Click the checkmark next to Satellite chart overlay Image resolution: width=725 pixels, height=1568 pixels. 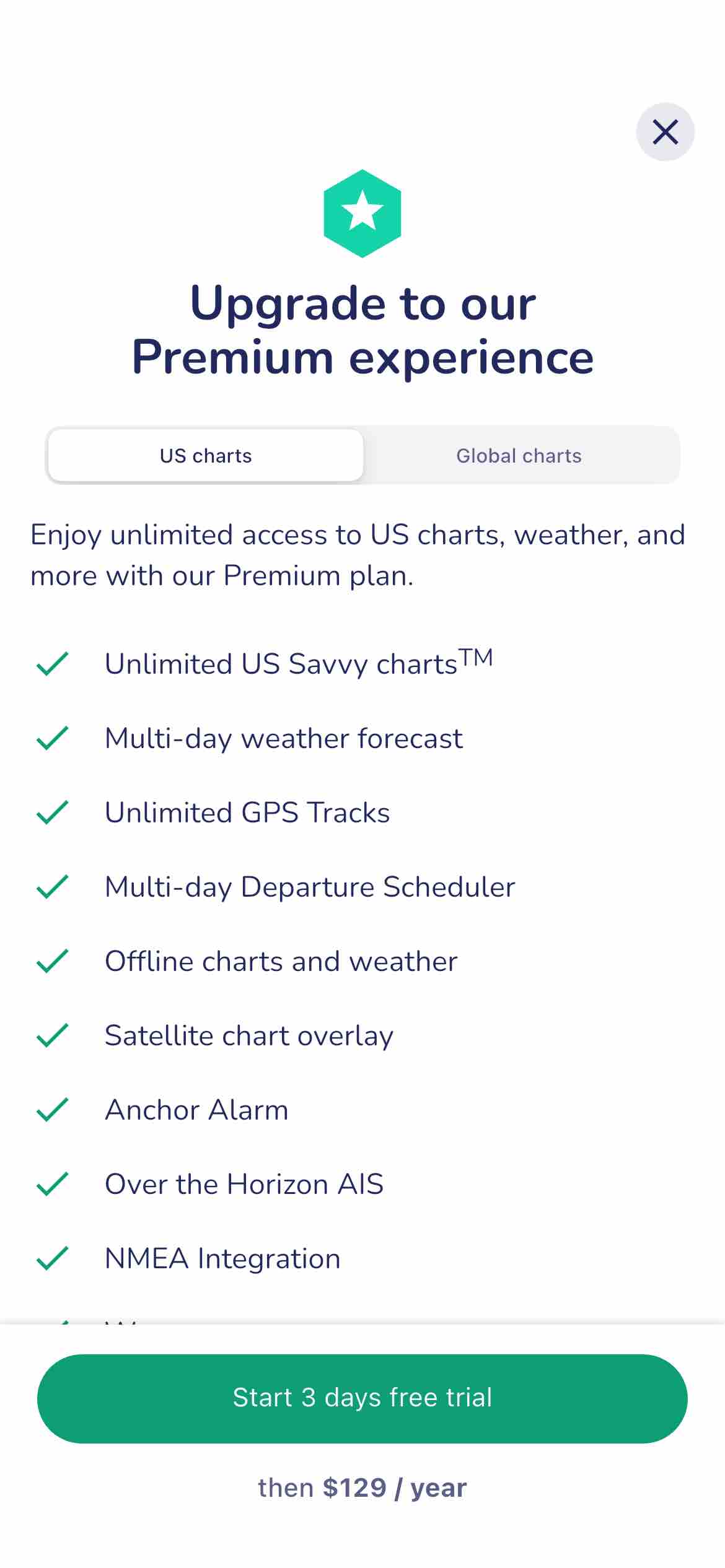(x=53, y=1035)
